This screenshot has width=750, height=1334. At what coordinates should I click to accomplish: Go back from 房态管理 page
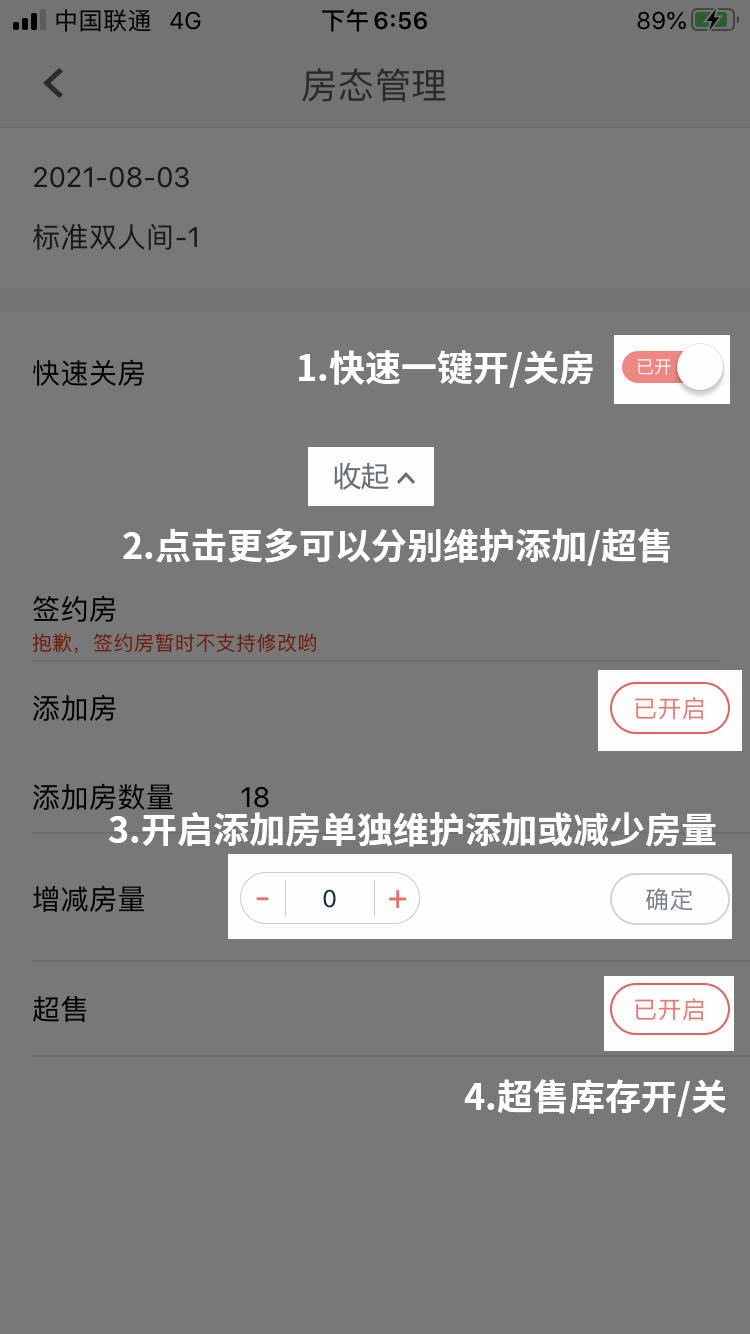pos(54,83)
